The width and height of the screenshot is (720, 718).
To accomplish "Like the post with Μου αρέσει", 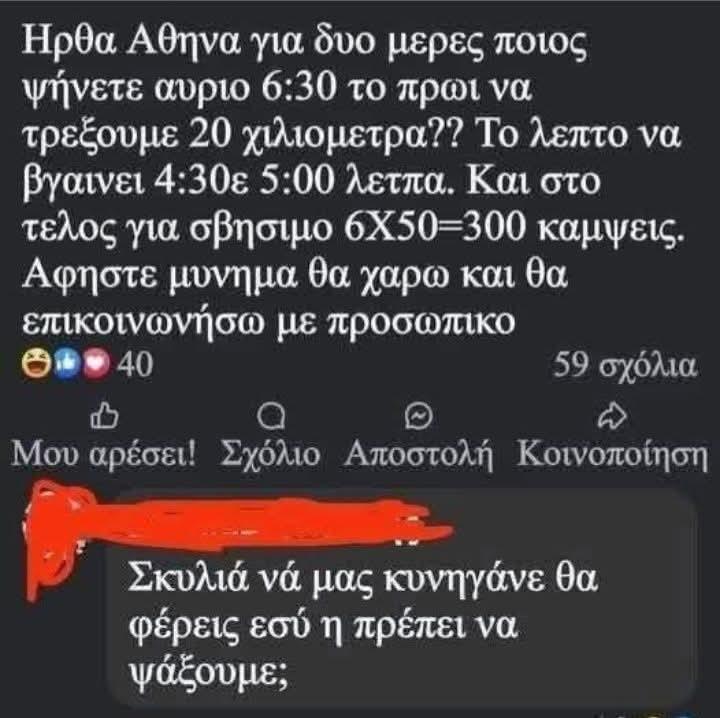I will pyautogui.click(x=104, y=438).
